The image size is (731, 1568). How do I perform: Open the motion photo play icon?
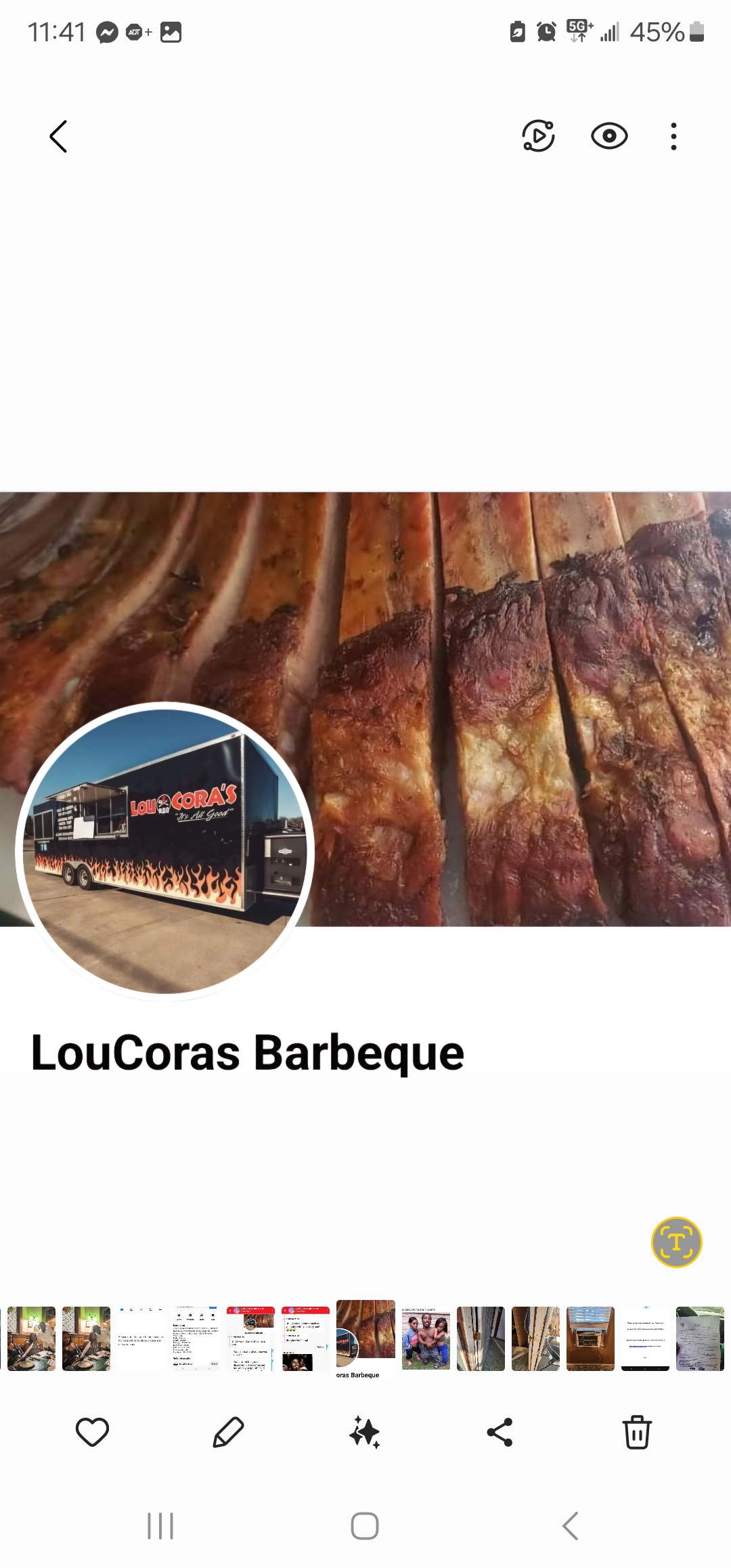538,136
